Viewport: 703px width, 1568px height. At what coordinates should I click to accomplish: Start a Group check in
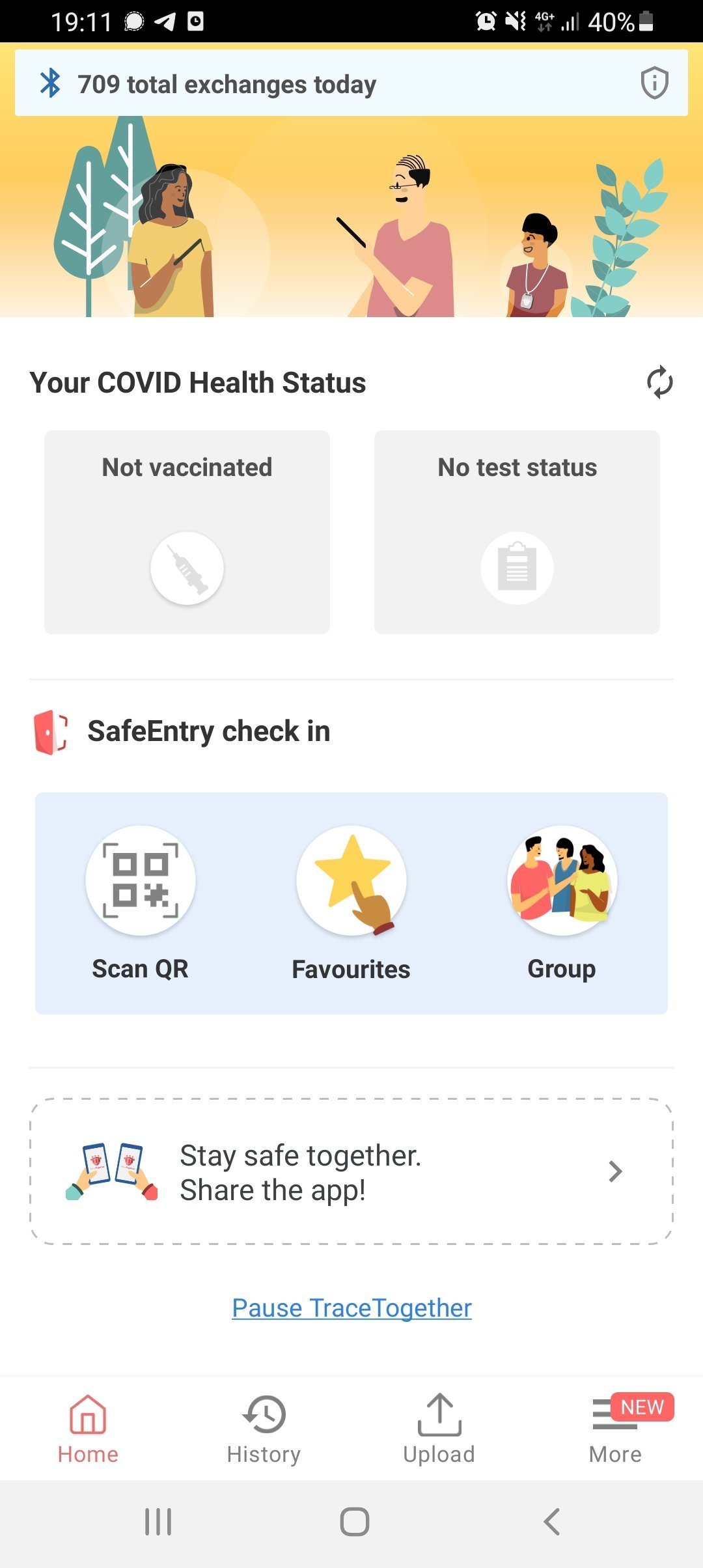562,902
